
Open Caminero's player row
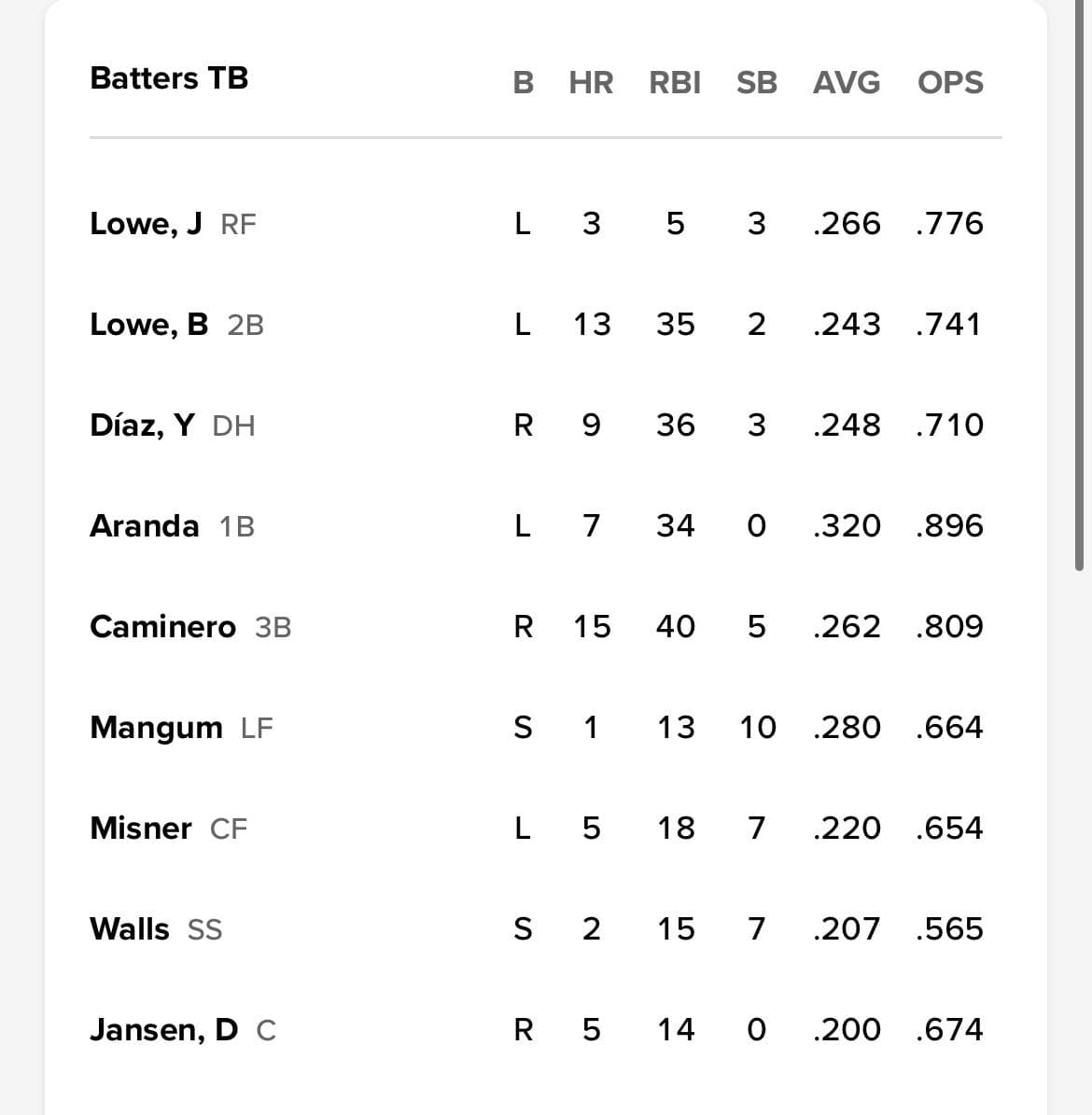162,627
